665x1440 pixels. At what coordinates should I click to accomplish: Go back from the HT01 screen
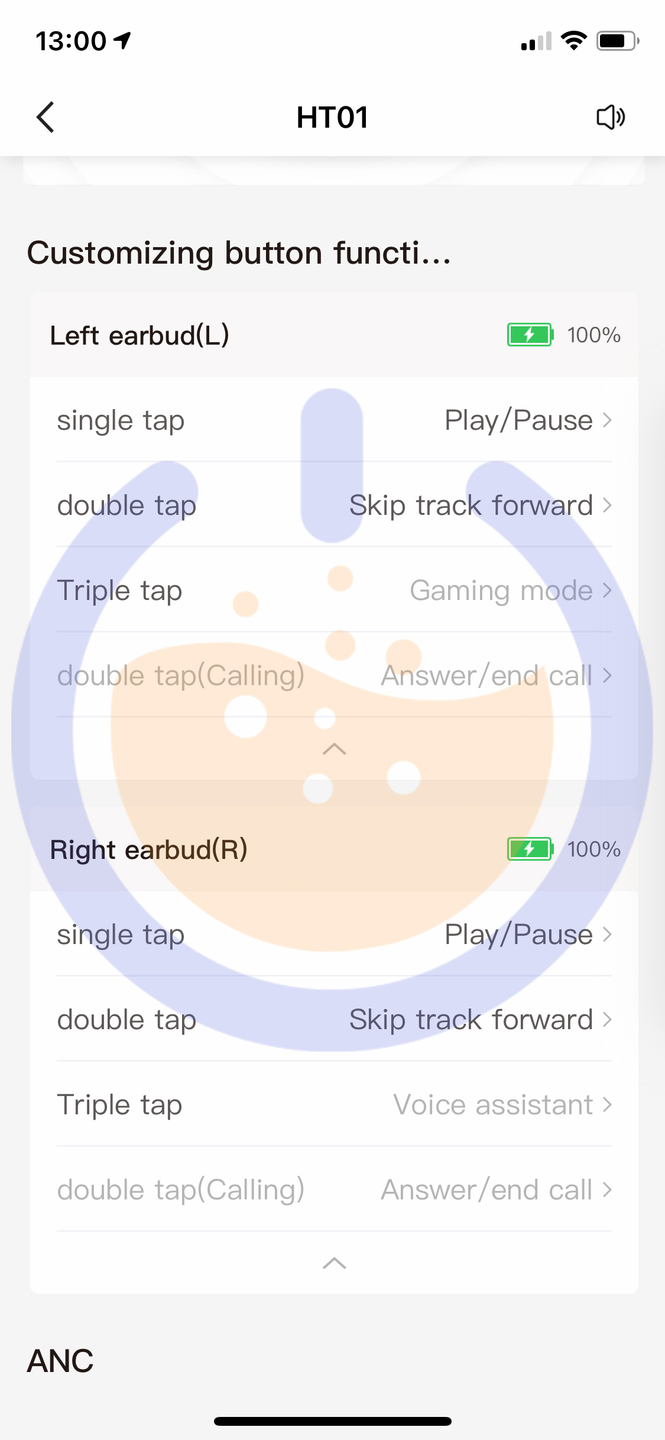pyautogui.click(x=45, y=117)
